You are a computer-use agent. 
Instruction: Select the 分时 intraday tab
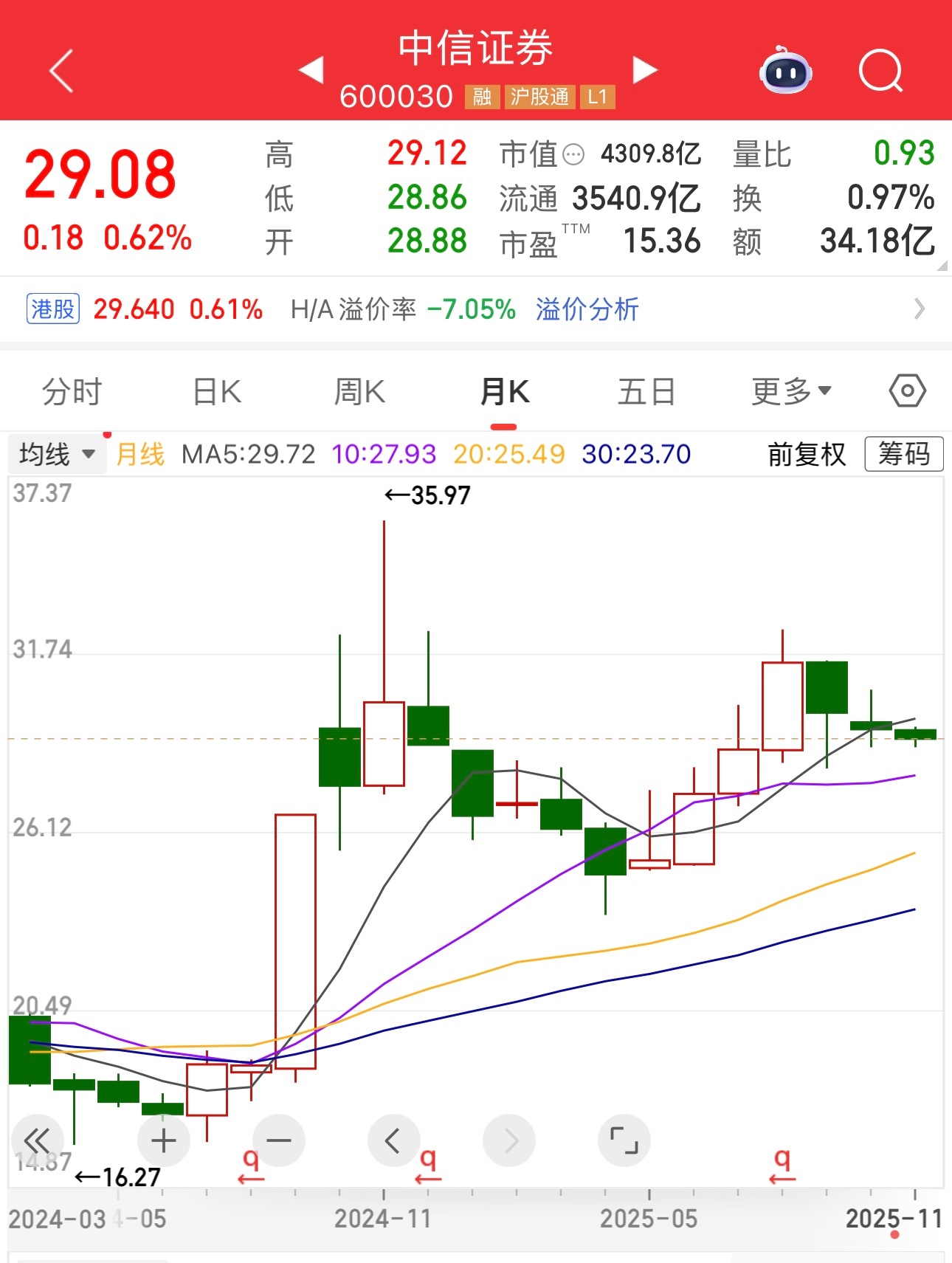point(71,391)
